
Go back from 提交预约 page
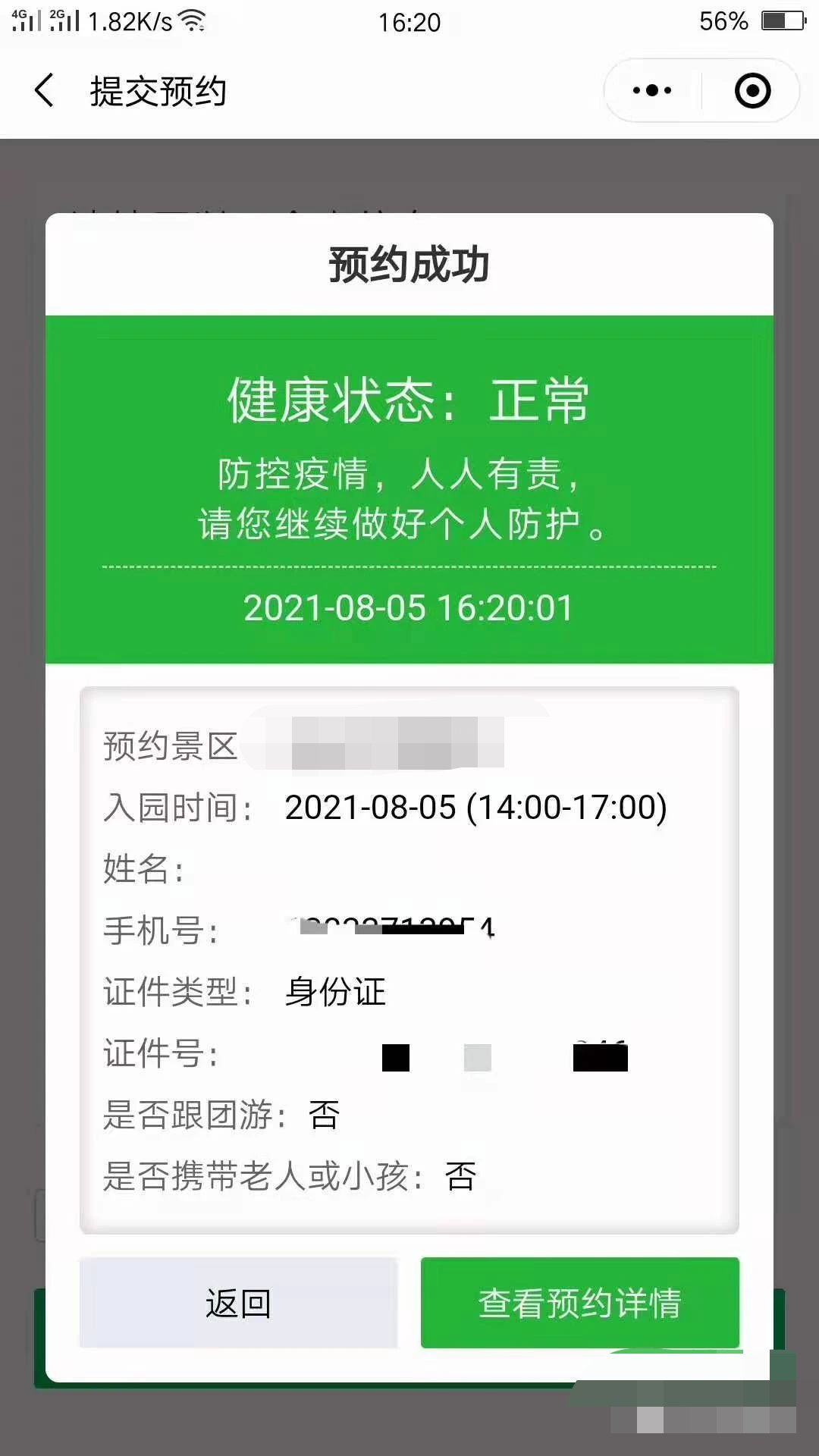click(x=45, y=90)
